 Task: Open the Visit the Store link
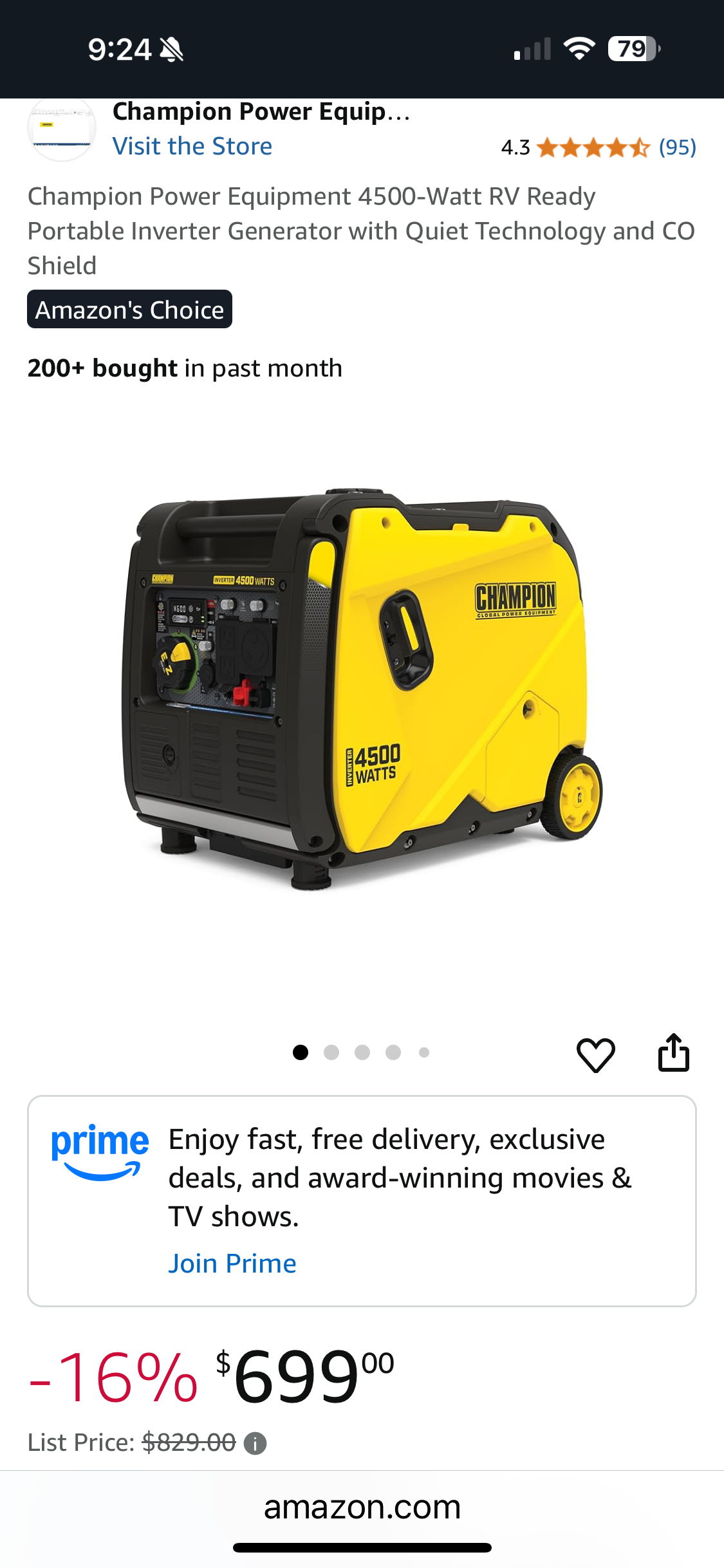click(x=192, y=146)
